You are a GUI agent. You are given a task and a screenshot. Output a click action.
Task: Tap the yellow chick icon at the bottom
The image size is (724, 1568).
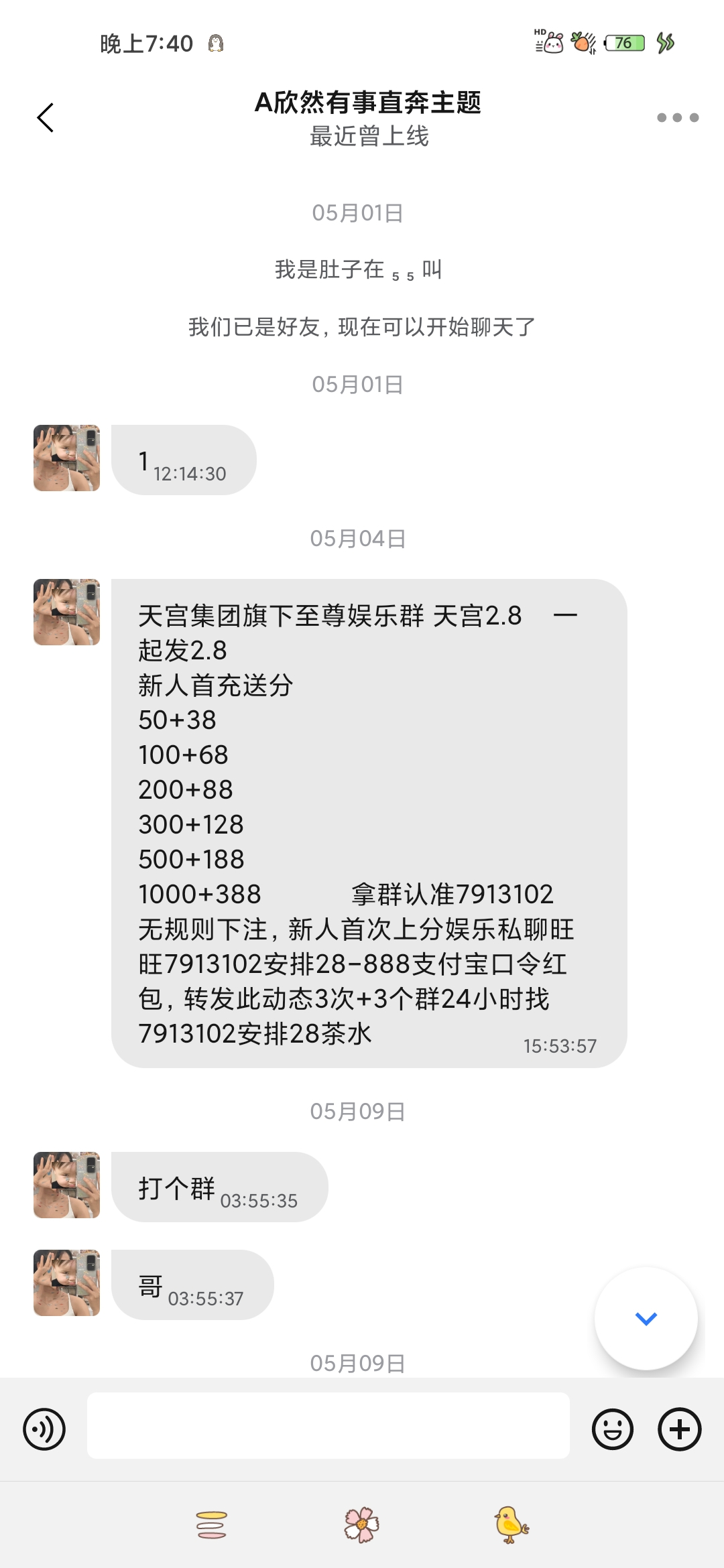click(x=511, y=1524)
